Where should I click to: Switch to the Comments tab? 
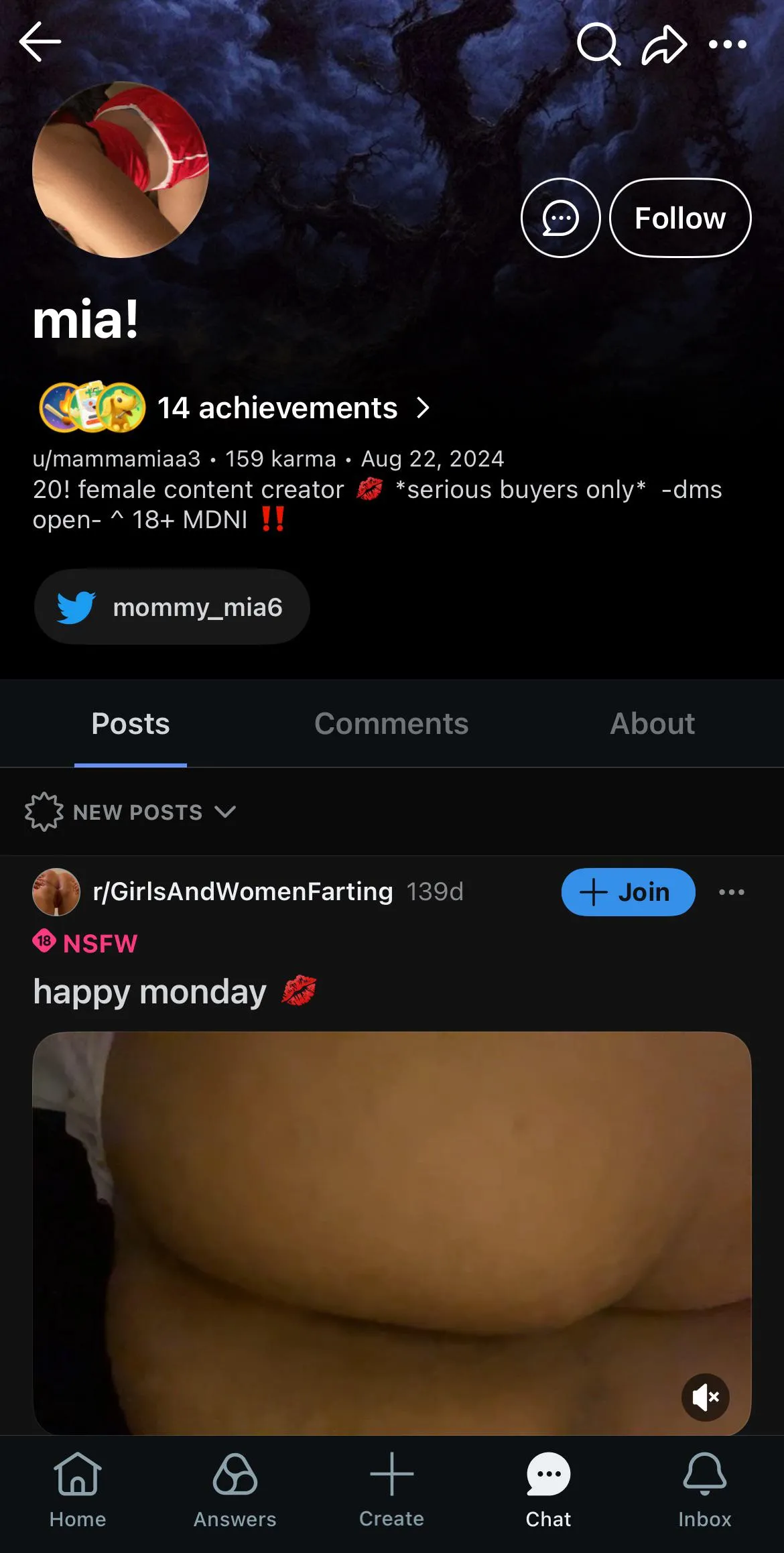click(x=391, y=724)
